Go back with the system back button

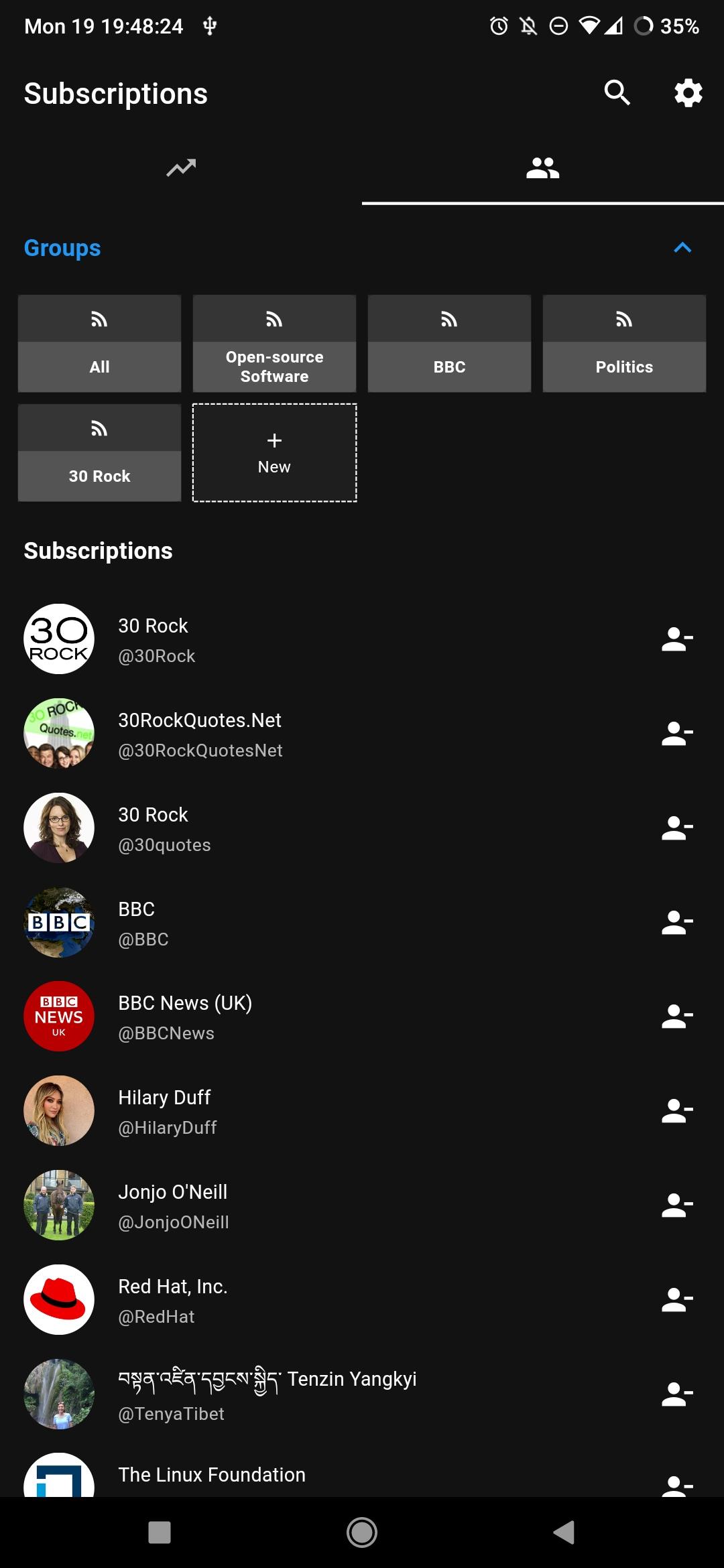pos(564,1532)
